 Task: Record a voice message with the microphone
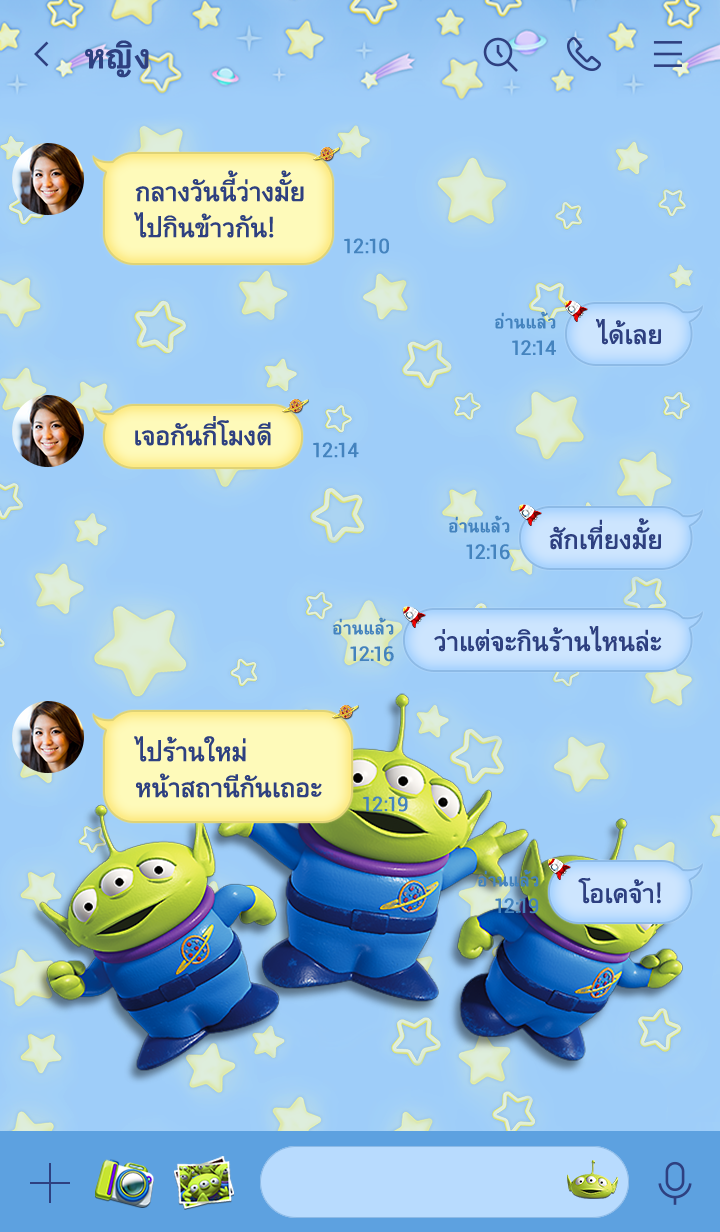[x=674, y=1183]
